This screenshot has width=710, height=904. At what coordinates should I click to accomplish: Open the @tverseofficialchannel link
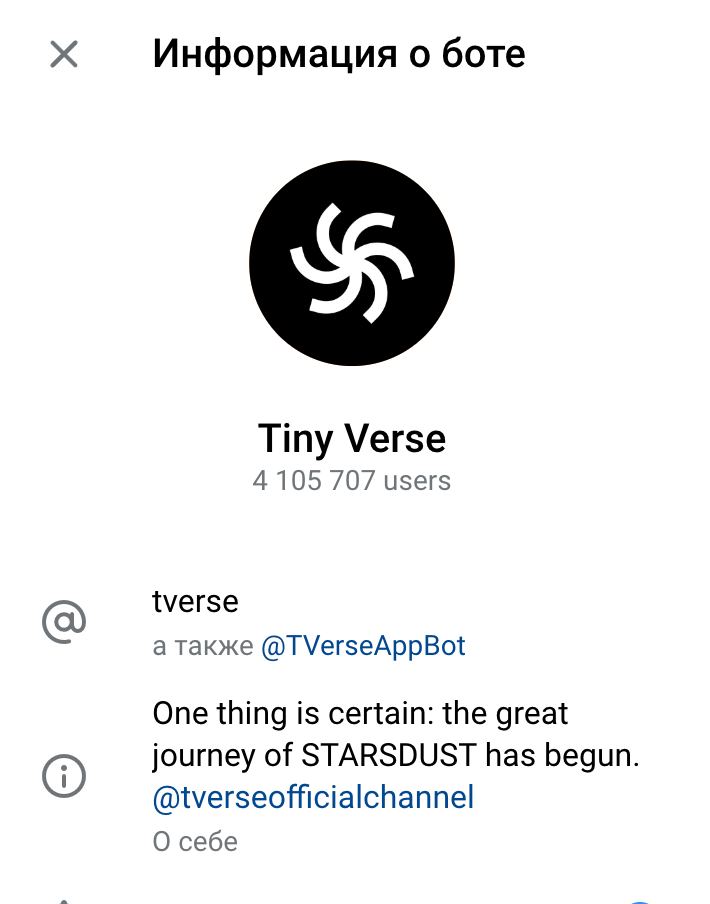pyautogui.click(x=313, y=798)
